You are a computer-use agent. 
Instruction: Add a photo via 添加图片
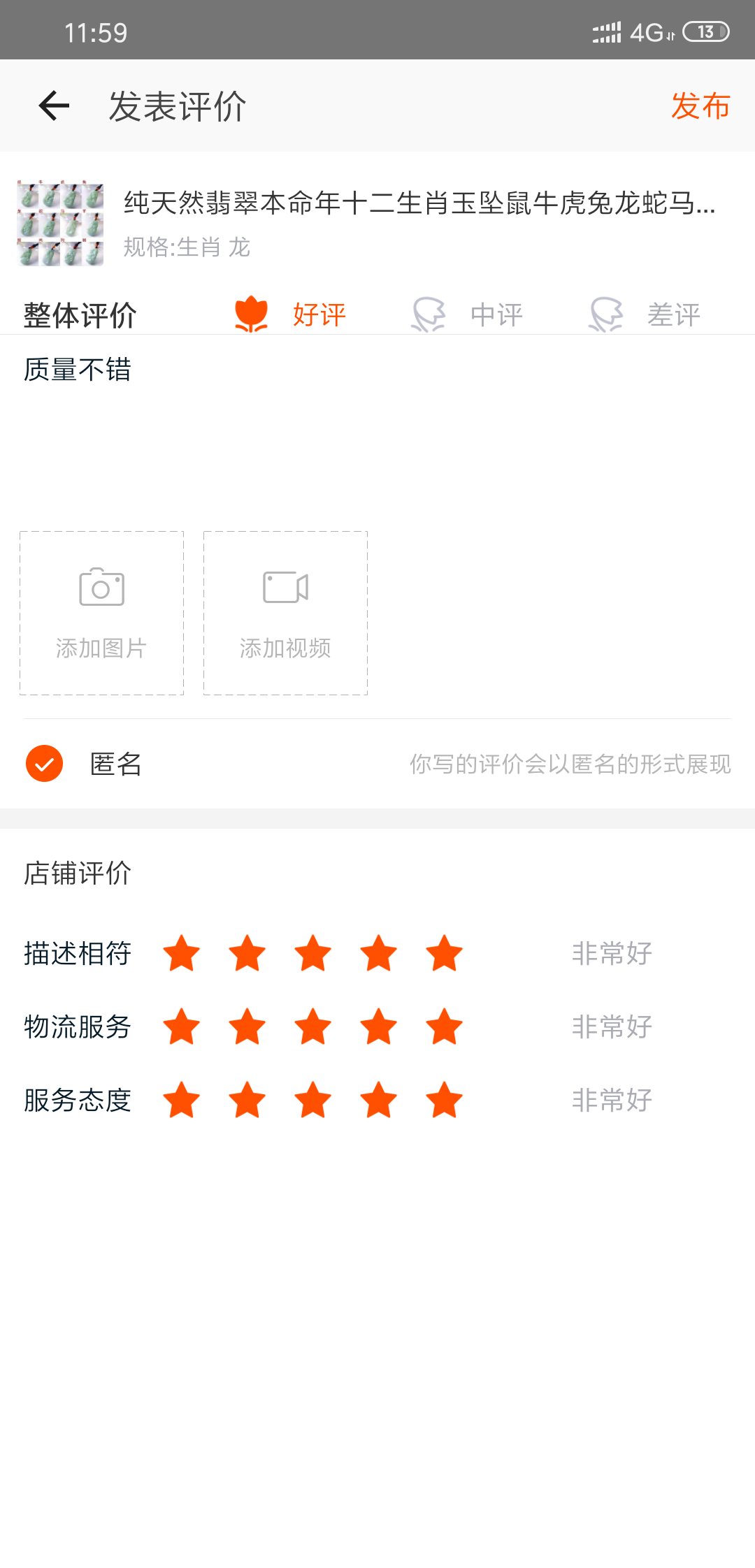click(x=101, y=613)
